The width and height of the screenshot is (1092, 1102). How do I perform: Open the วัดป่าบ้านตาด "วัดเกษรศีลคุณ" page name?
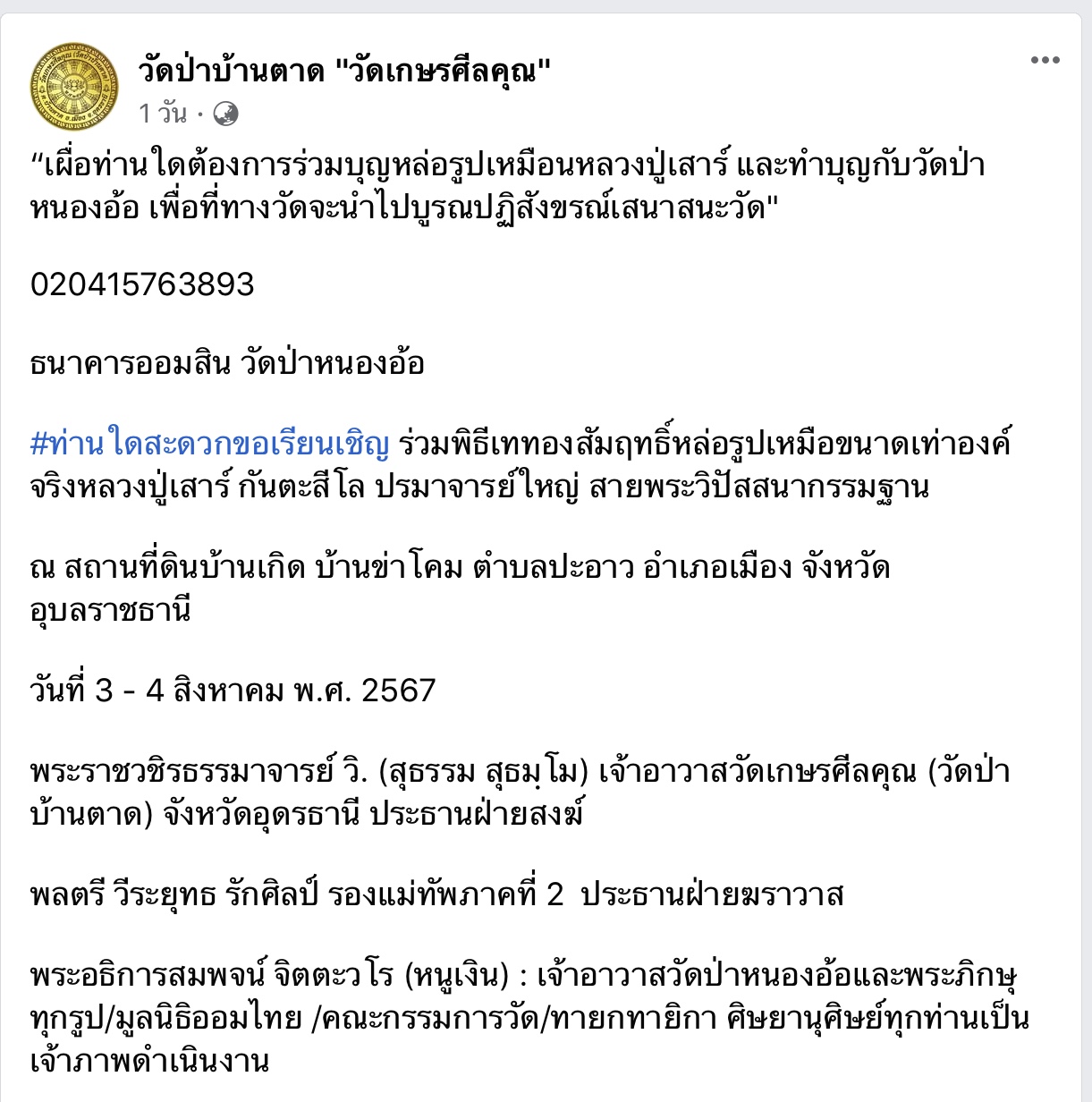click(x=343, y=70)
